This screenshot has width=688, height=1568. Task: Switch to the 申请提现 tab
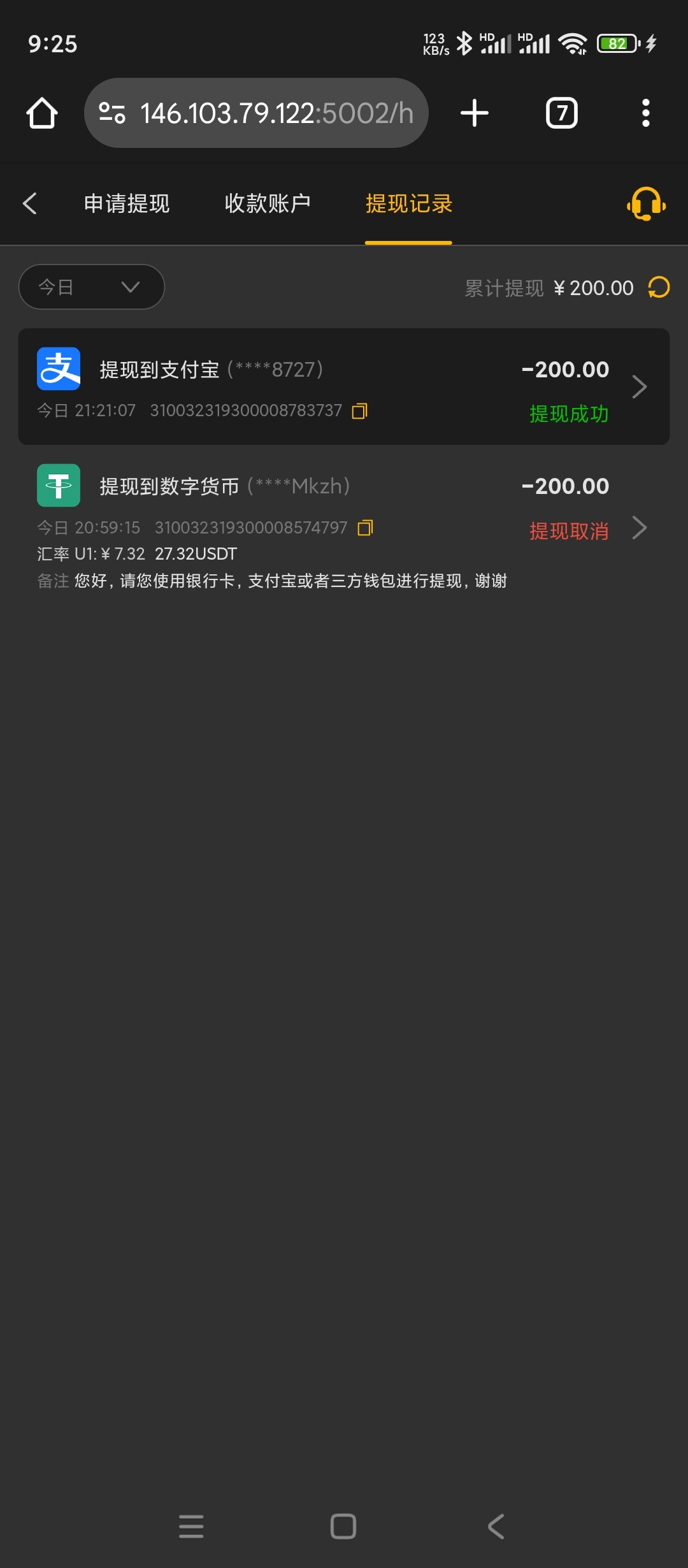[127, 204]
